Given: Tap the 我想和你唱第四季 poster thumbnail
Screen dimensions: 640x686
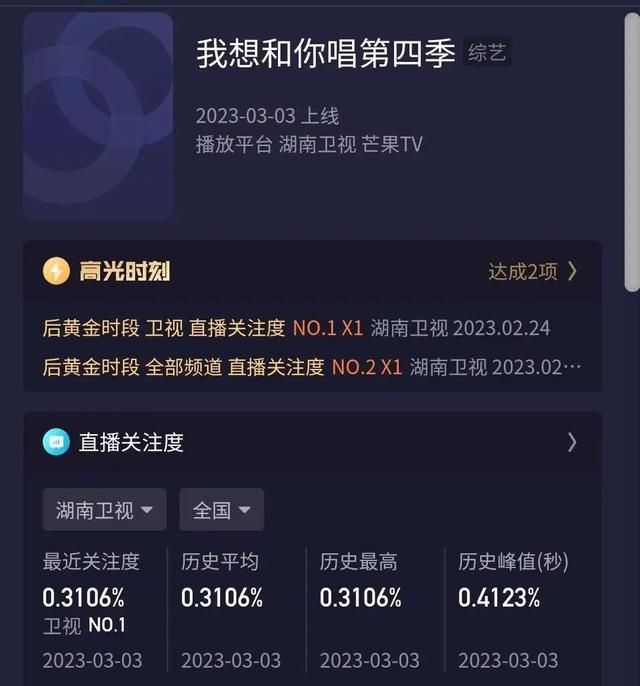Looking at the screenshot, I should click(98, 116).
